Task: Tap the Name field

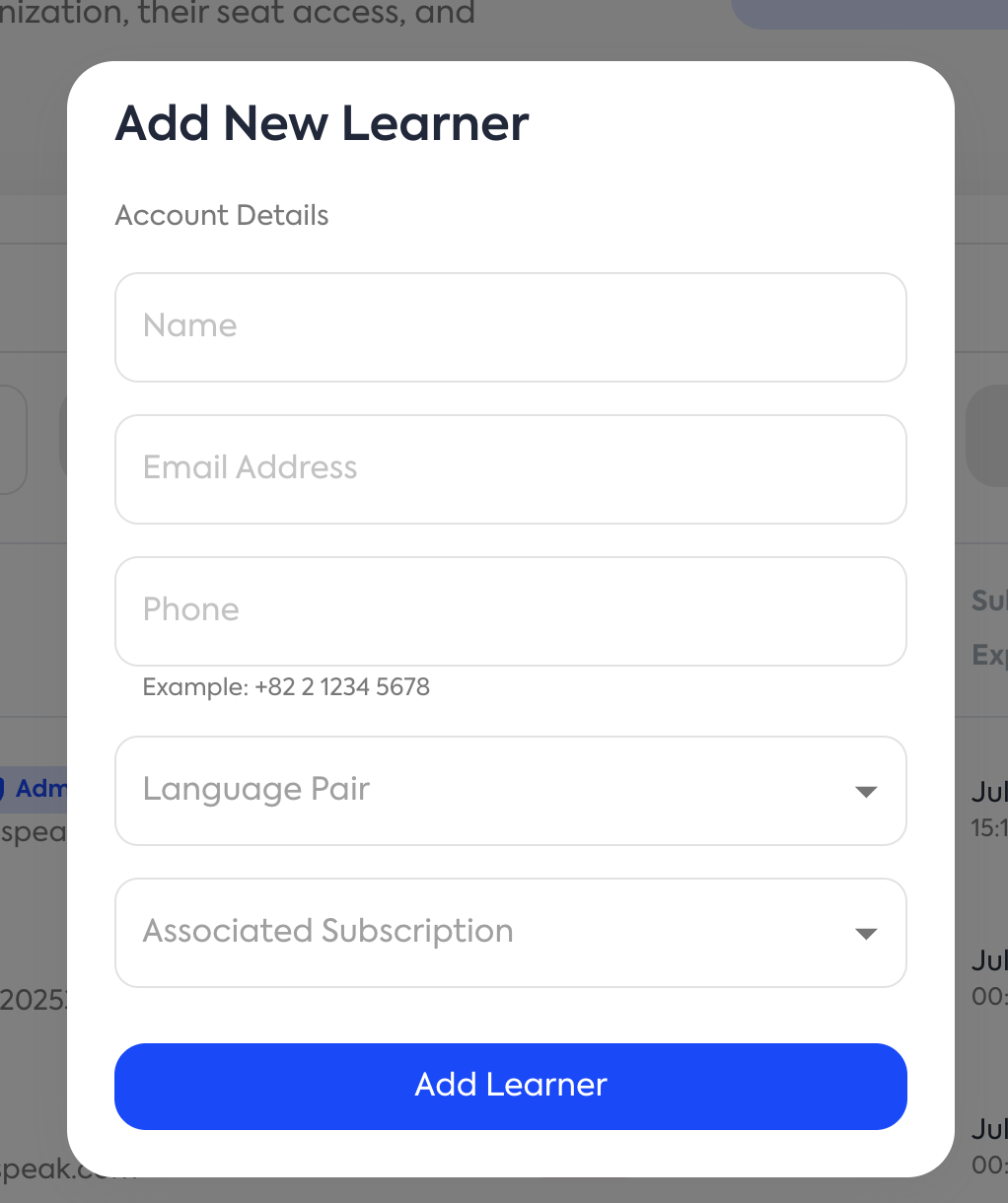Action: [510, 327]
